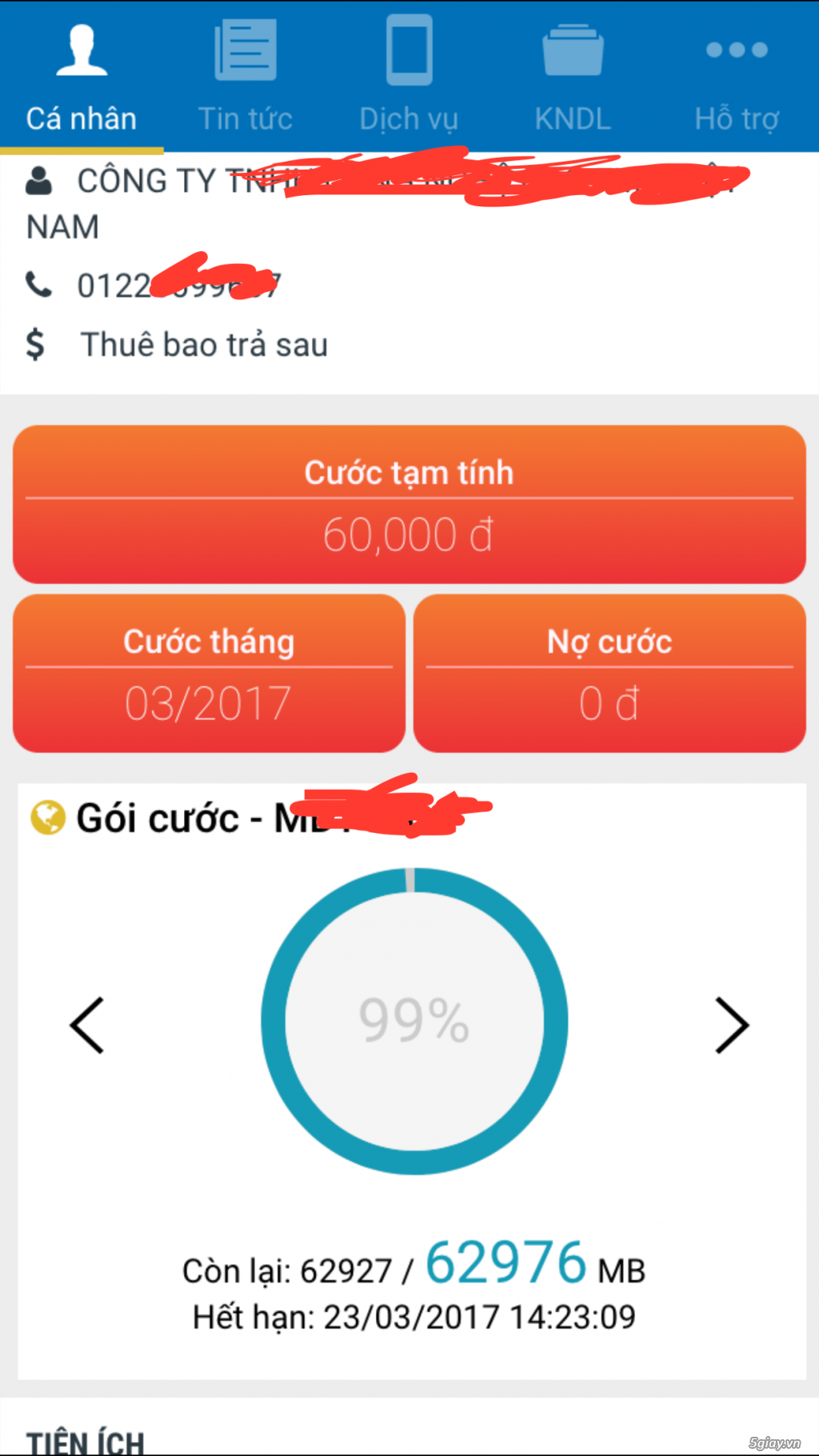The width and height of the screenshot is (819, 1456).
Task: Go to the KNDL tab
Action: pyautogui.click(x=573, y=77)
